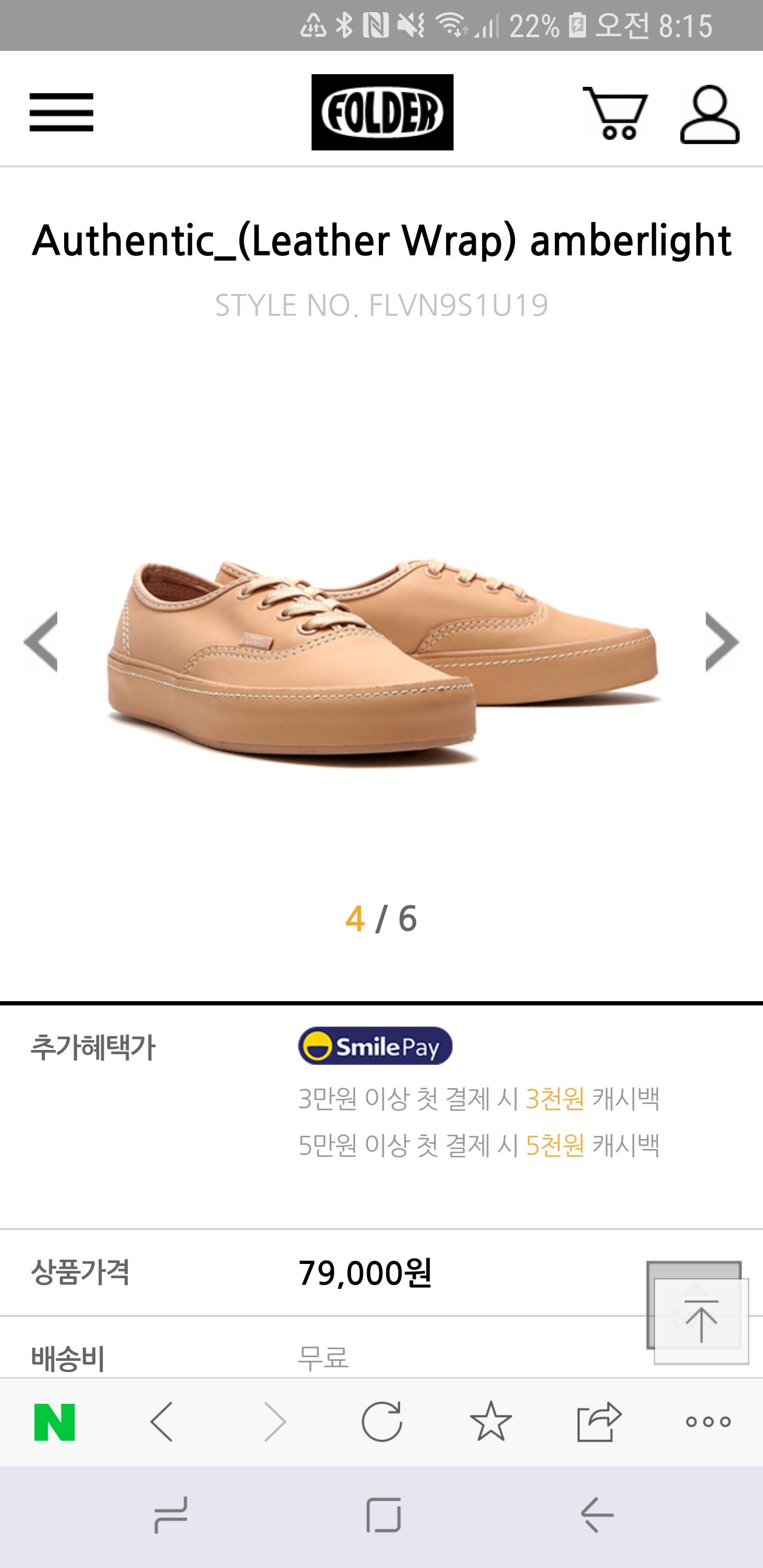The image size is (763, 1568).
Task: Tap the system home button
Action: coord(383,1514)
